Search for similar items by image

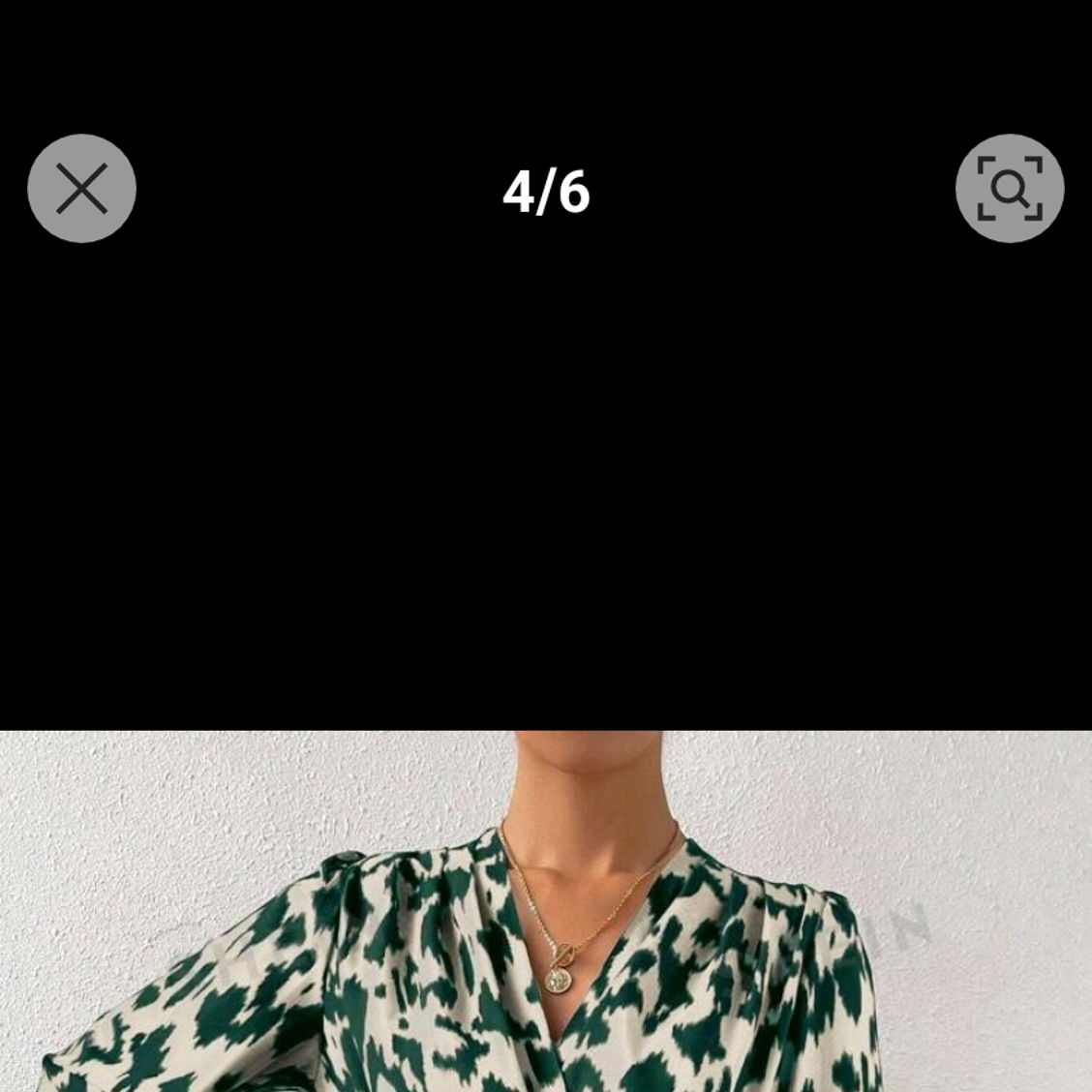coord(1009,188)
